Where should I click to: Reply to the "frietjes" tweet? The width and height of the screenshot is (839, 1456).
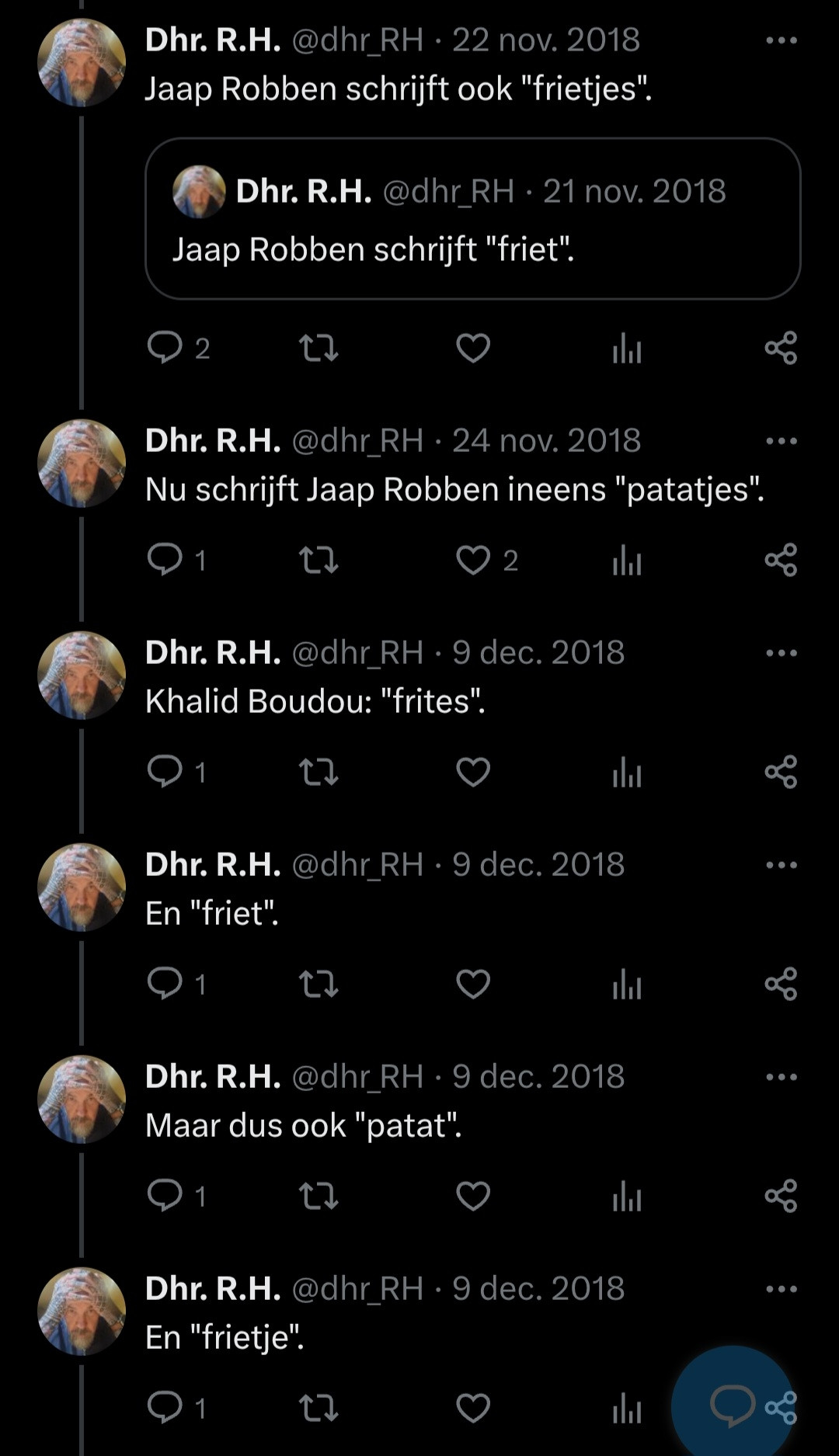[x=165, y=348]
